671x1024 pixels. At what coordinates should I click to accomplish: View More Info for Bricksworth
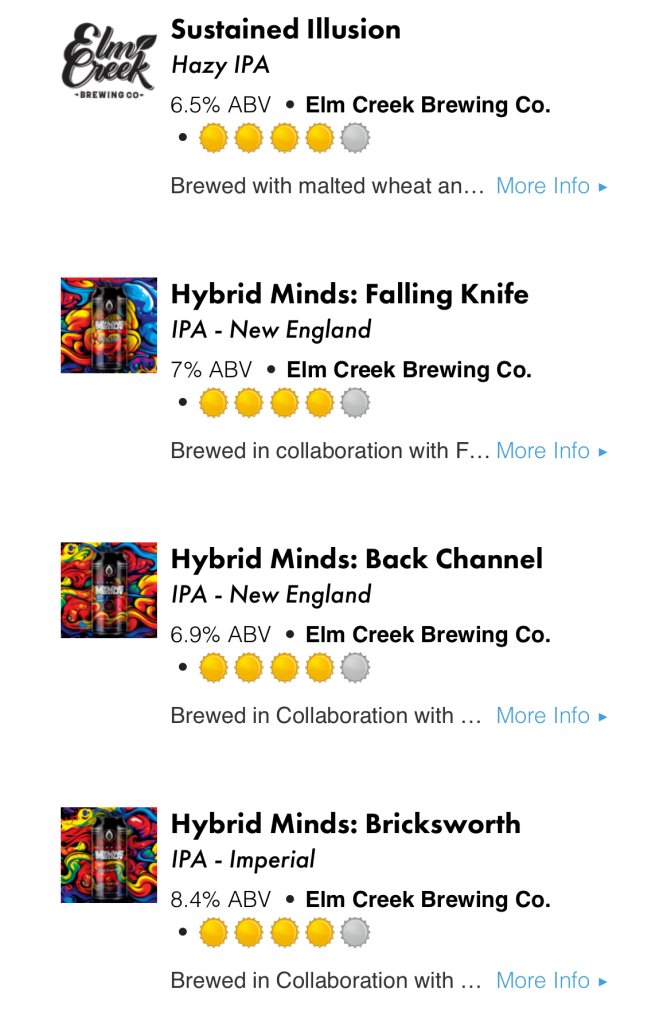(551, 981)
